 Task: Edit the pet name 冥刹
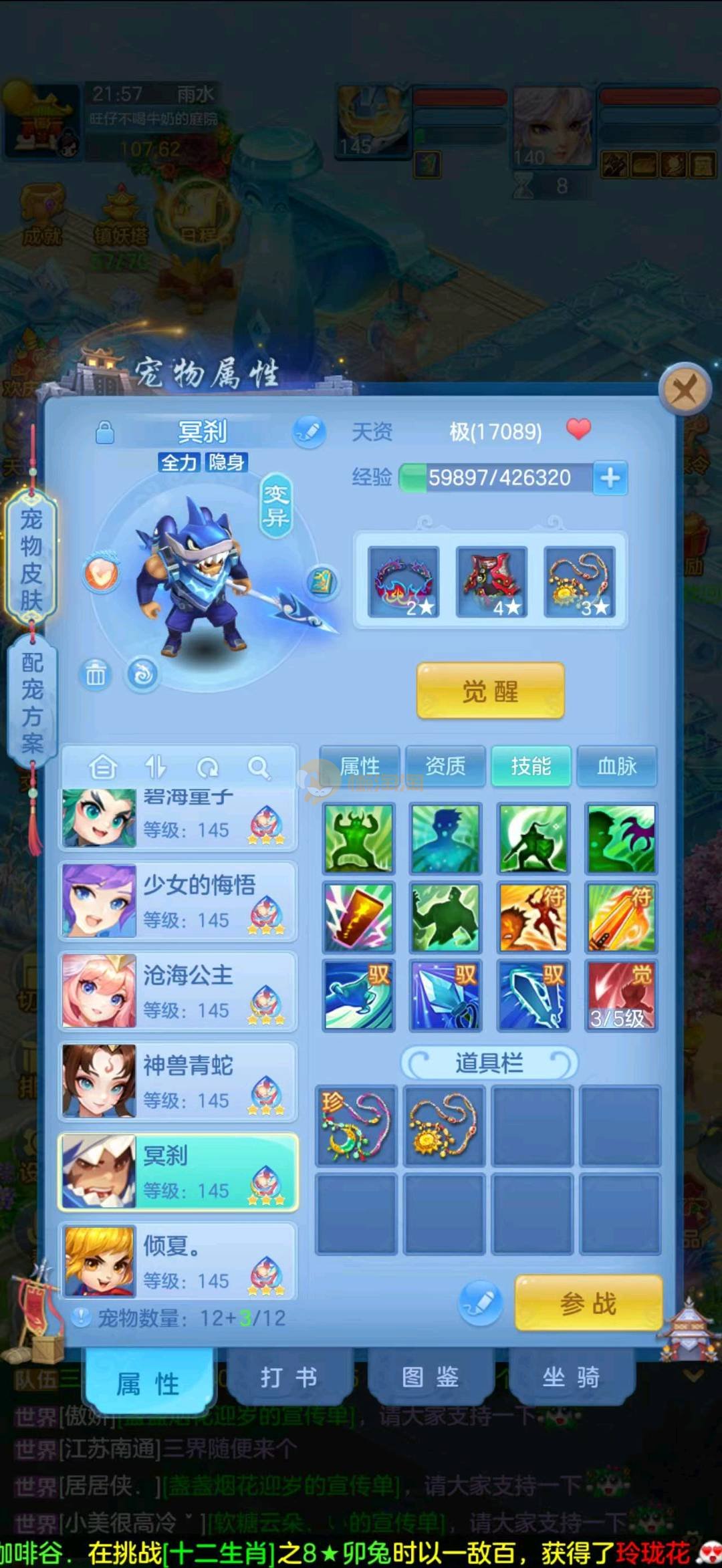click(309, 432)
